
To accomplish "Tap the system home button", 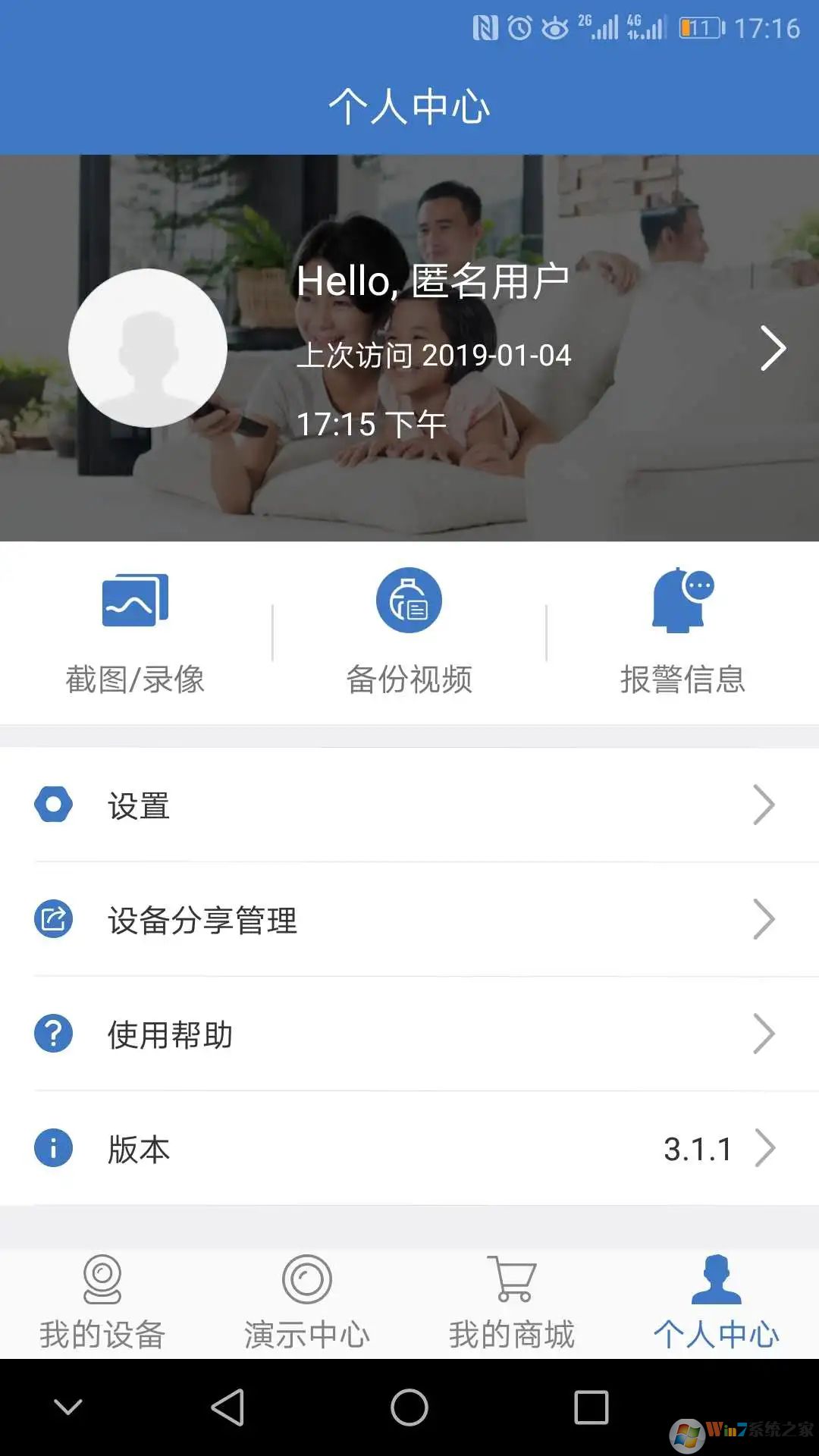I will tap(409, 1407).
